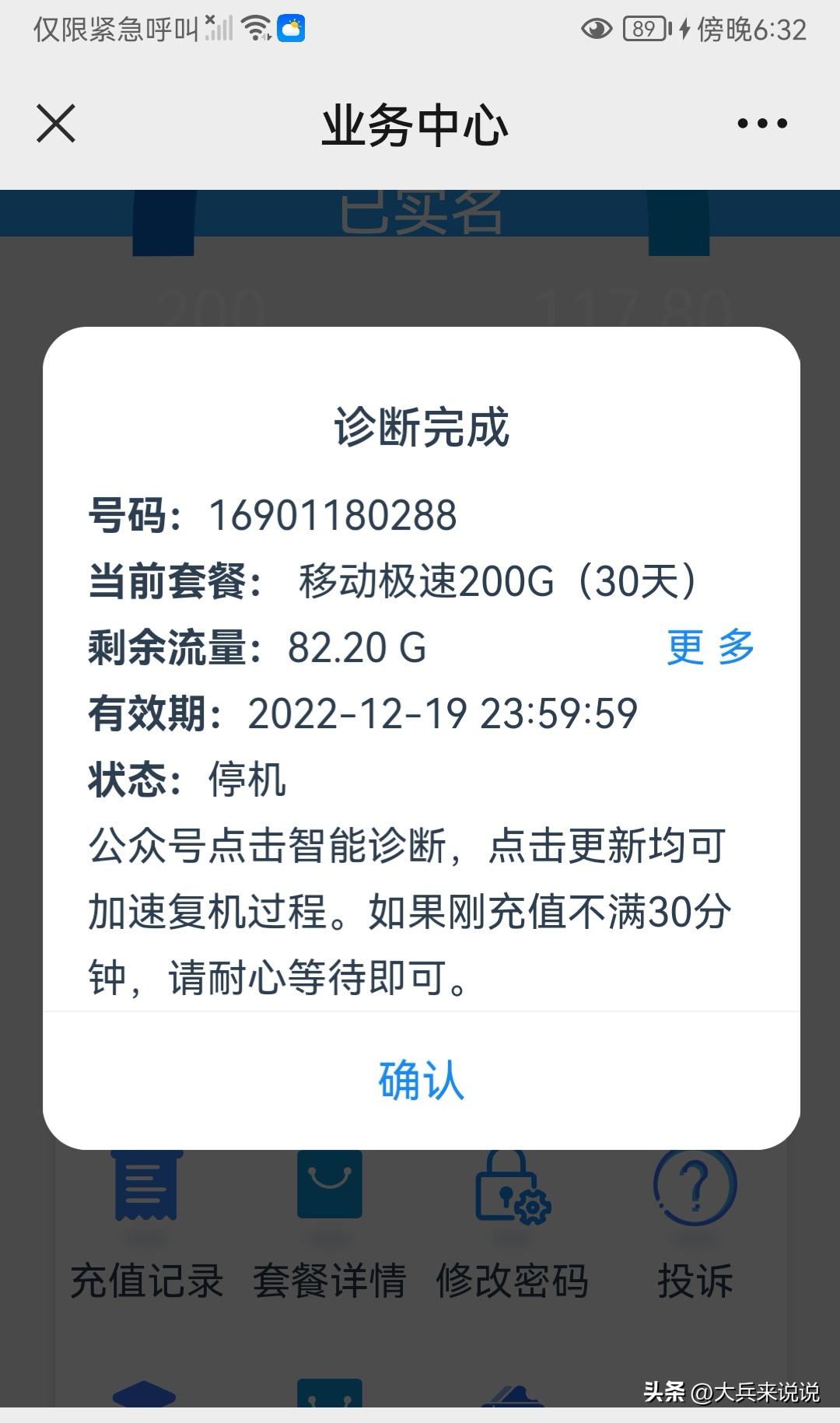The image size is (840, 1423).
Task: Close the 业务中心 page with the X
Action: (56, 123)
